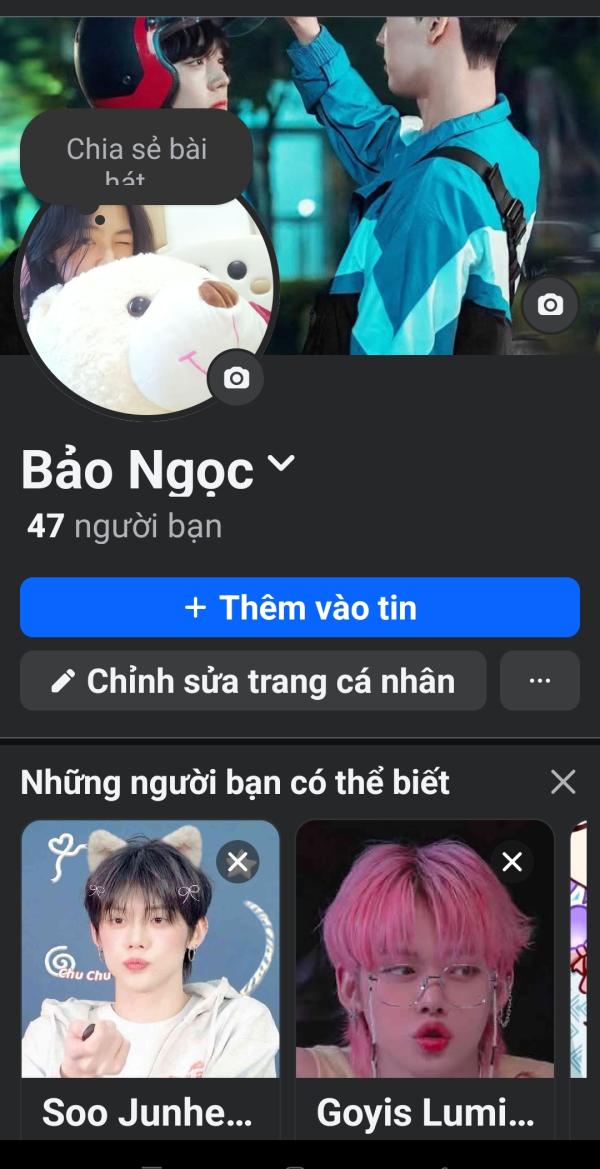Expand the dropdown next to Bảo Ngọc
The height and width of the screenshot is (1169, 600).
[x=282, y=463]
